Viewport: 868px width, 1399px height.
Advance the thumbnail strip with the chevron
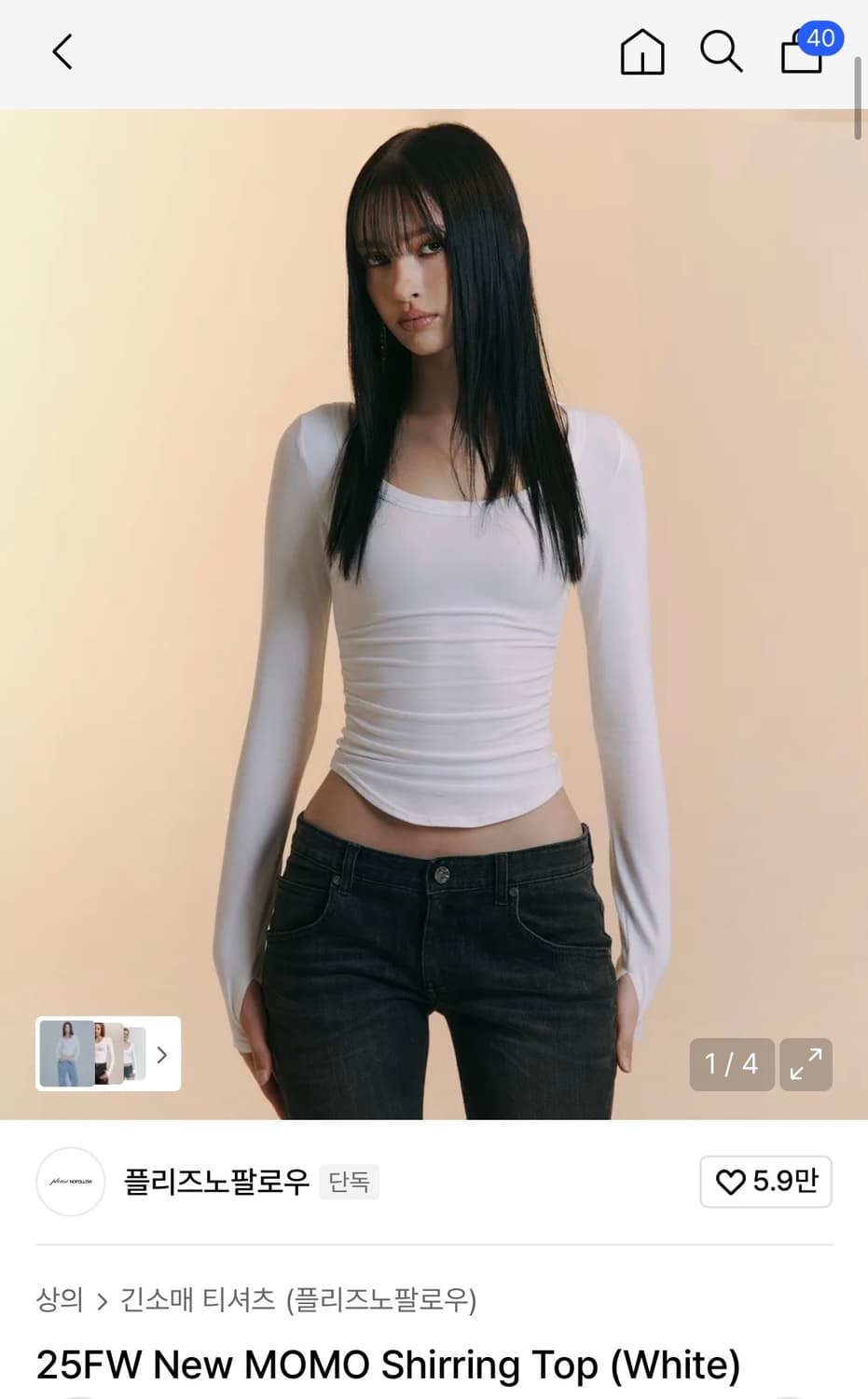tap(160, 1054)
